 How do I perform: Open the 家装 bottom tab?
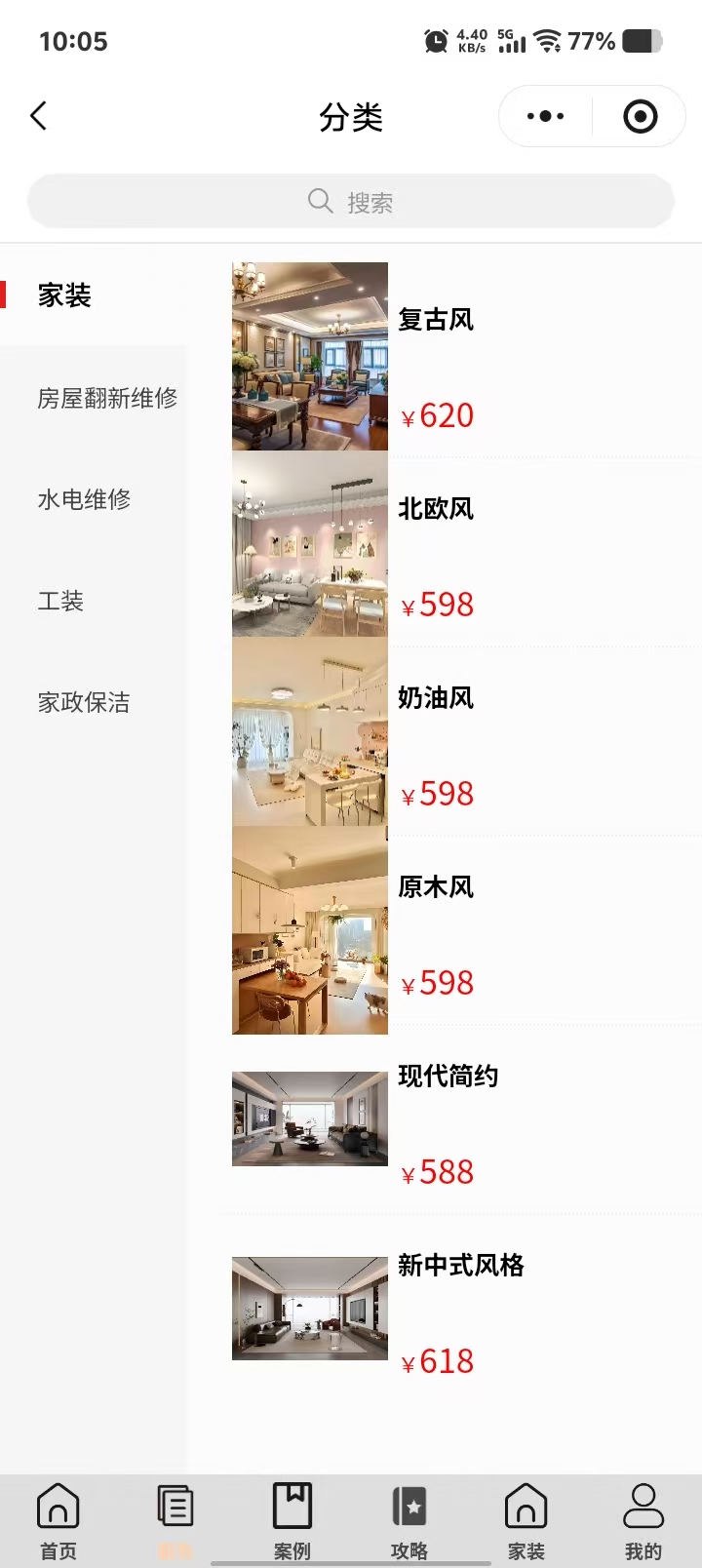[x=526, y=1521]
